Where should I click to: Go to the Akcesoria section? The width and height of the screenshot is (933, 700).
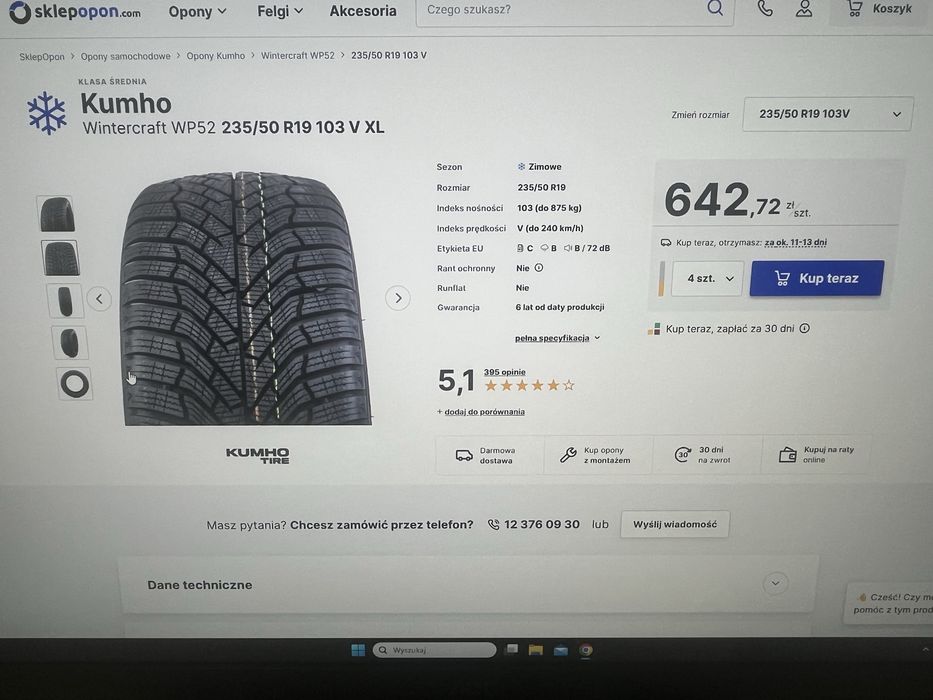363,11
